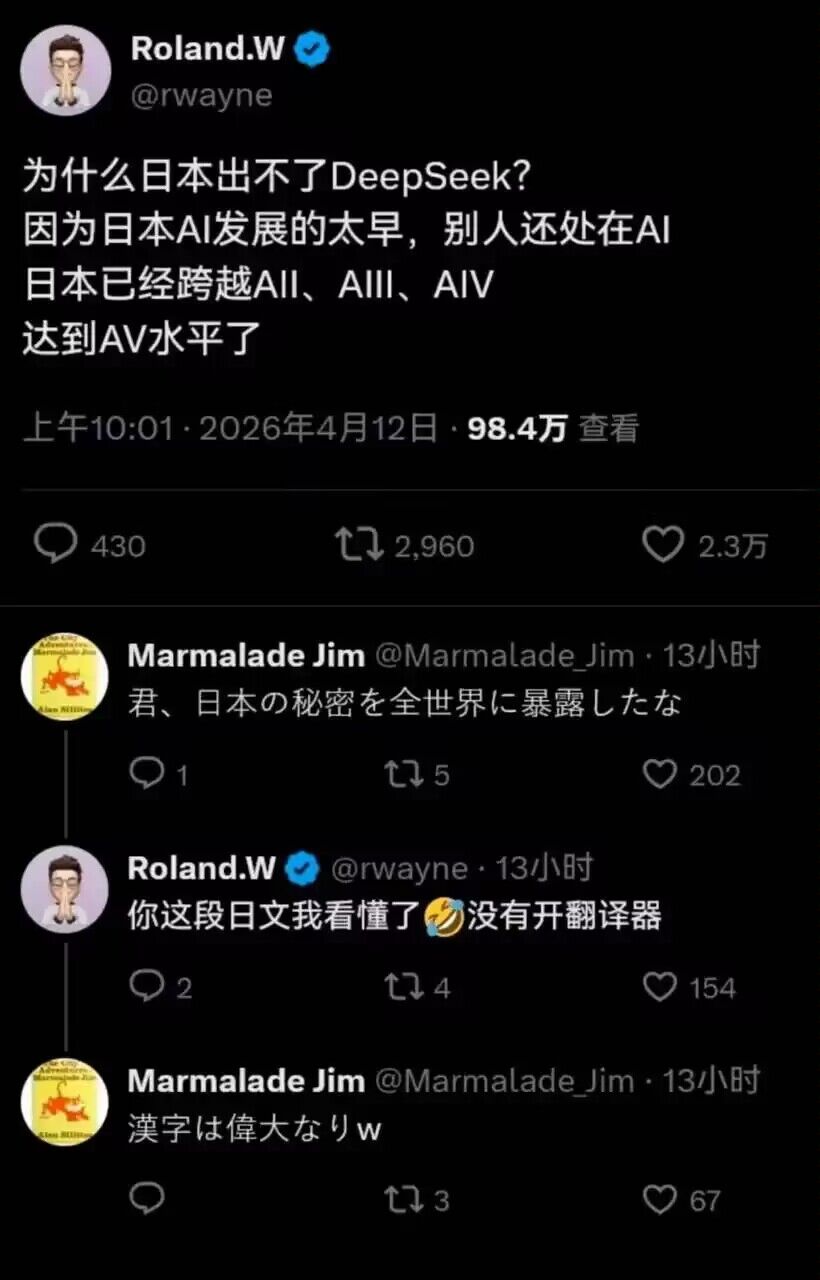Reply to the 漢字は偉大なりw comment
This screenshot has width=820, height=1280.
click(x=146, y=1198)
